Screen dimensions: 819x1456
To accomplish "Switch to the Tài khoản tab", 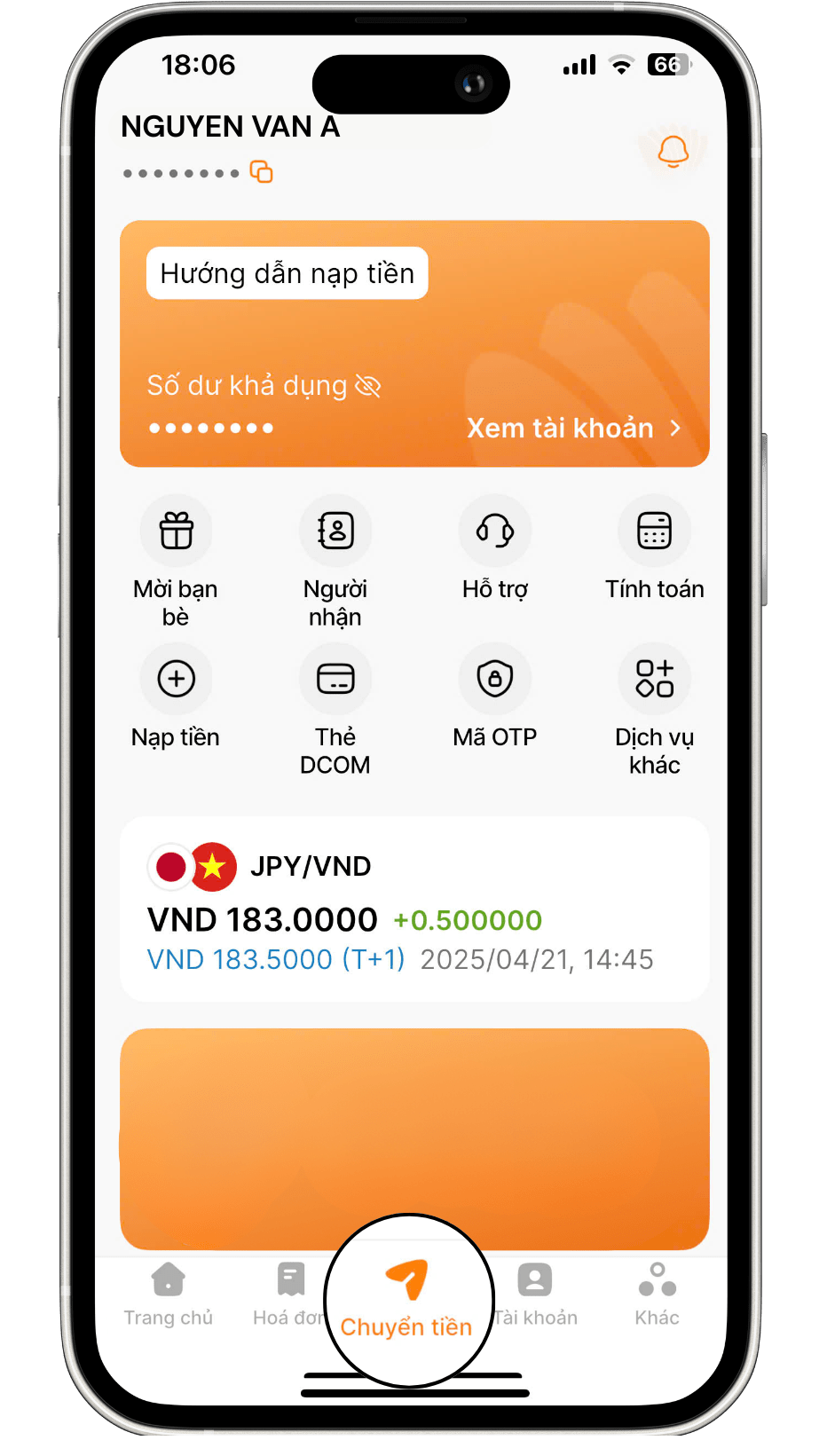I will point(535,1295).
